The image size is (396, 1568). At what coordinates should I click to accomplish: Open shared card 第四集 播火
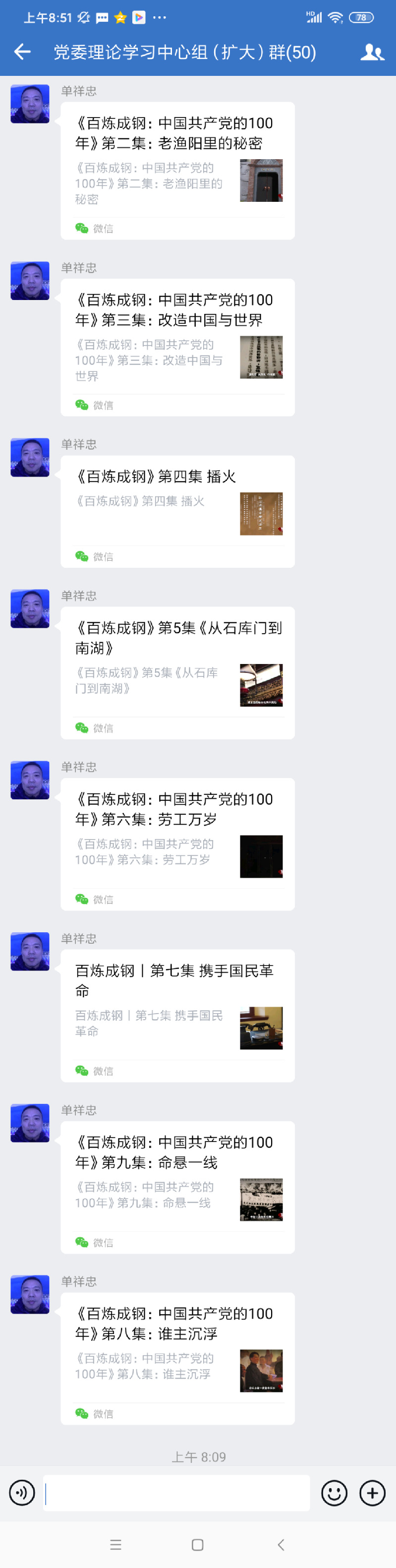[x=177, y=511]
